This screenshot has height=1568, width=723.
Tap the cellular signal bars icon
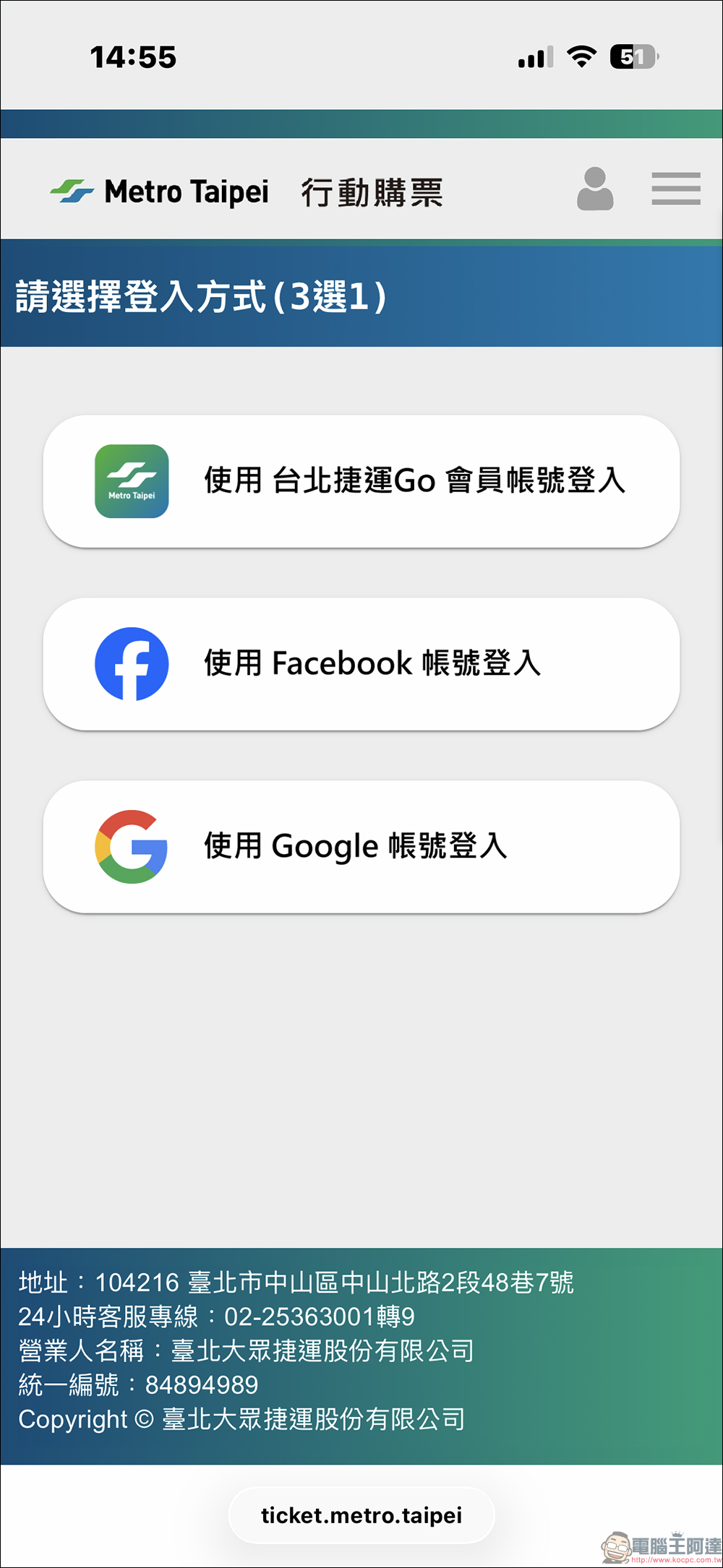tap(534, 56)
